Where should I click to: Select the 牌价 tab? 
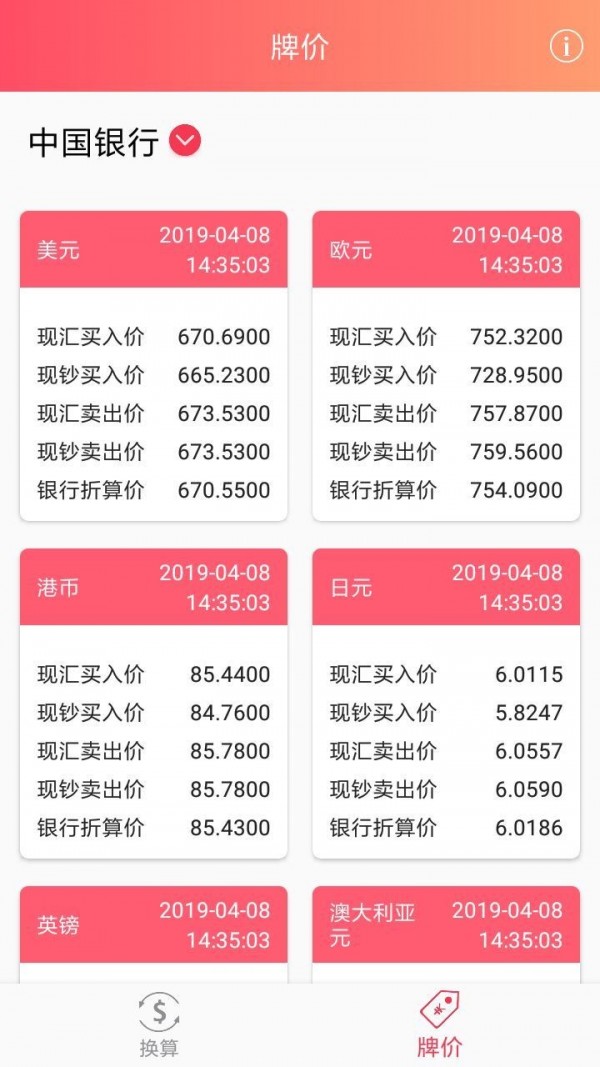[439, 1025]
